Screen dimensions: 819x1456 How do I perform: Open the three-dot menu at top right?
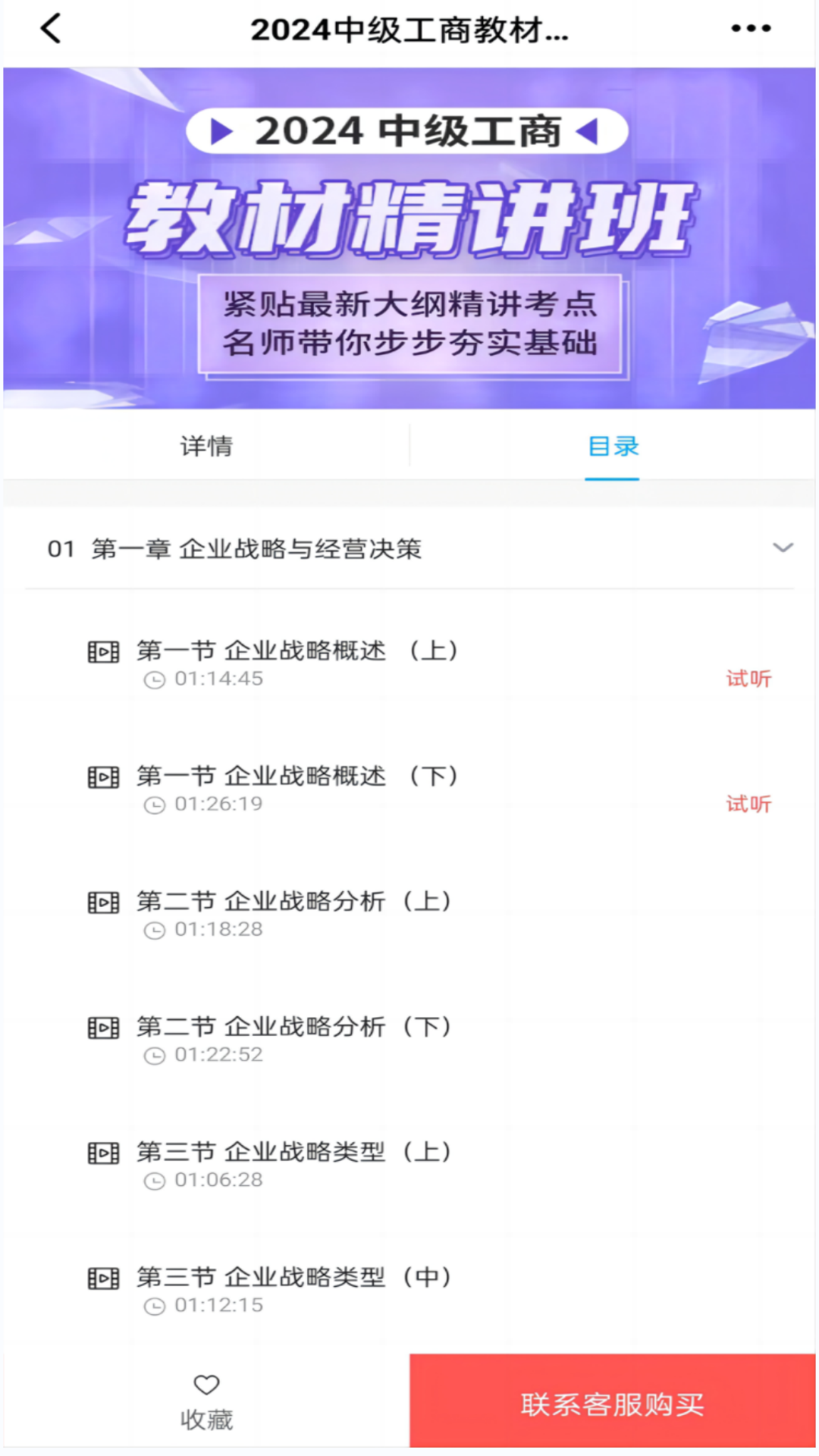point(751,29)
